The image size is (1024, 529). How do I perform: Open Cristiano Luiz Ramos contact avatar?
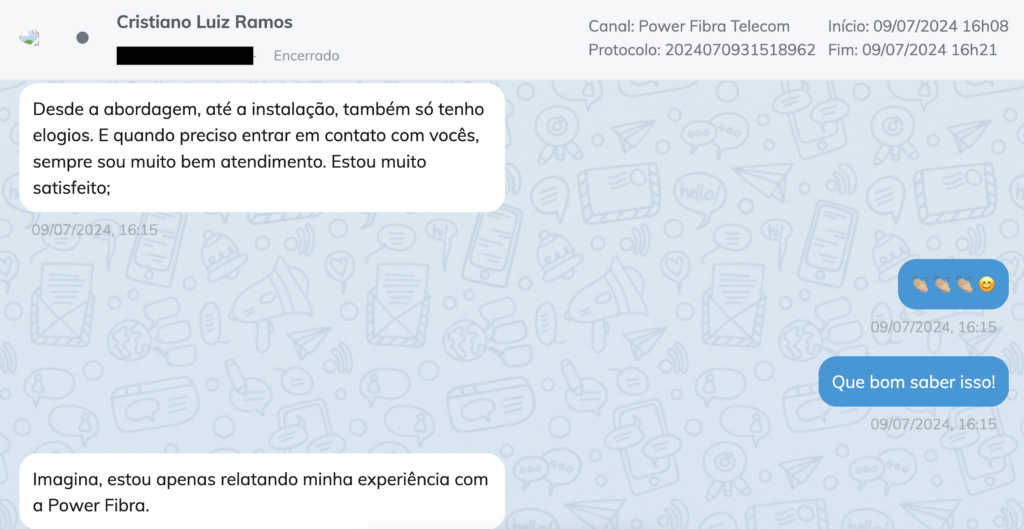point(30,38)
